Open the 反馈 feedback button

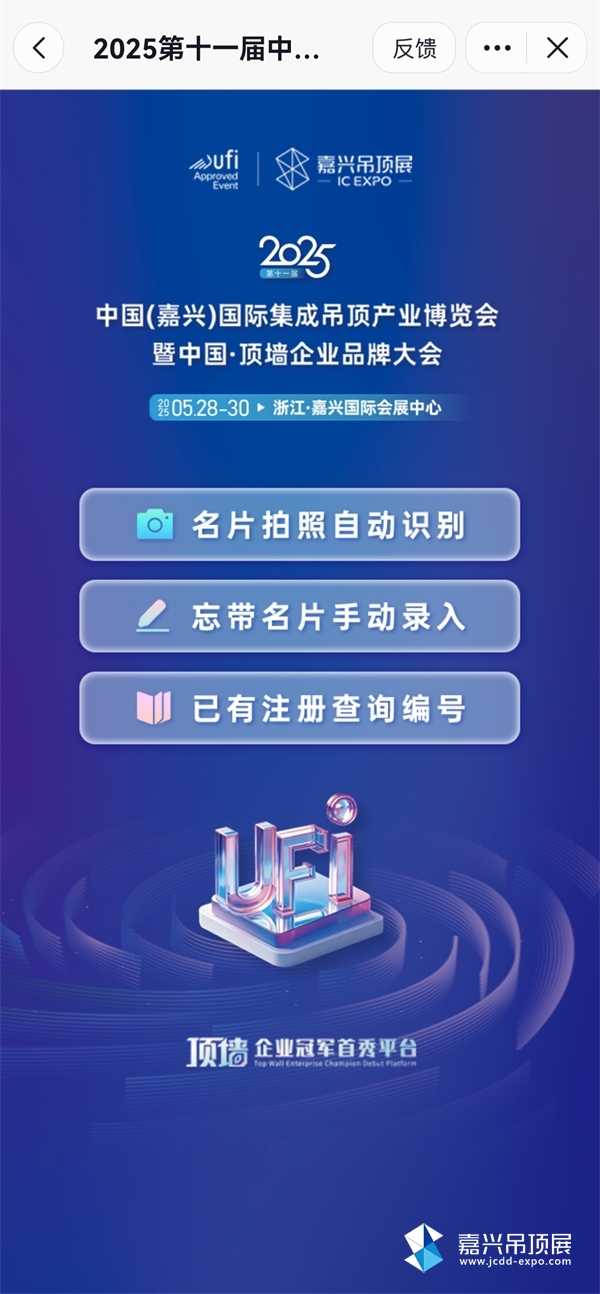[x=414, y=48]
